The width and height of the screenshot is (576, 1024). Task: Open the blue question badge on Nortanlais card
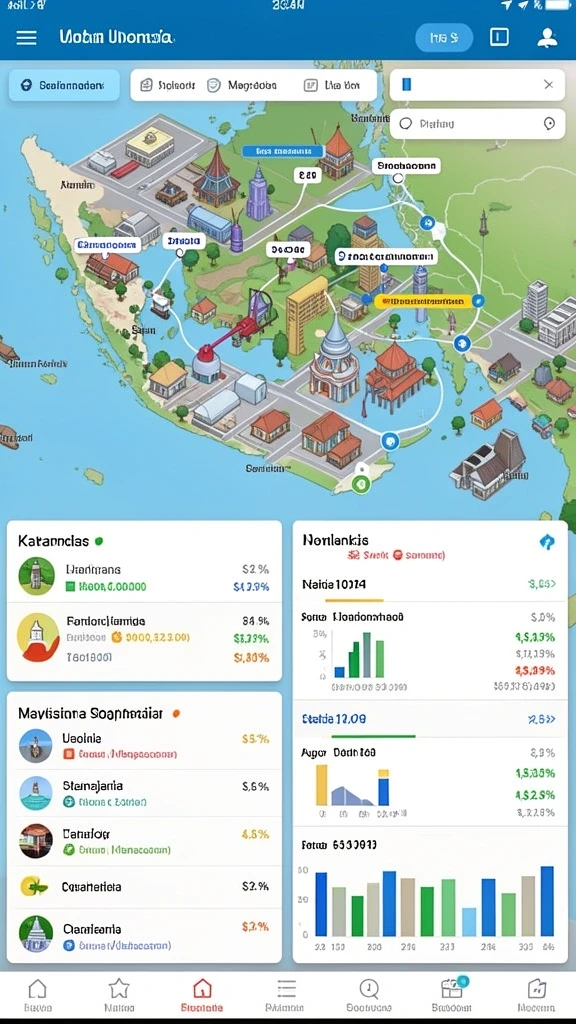[x=547, y=541]
